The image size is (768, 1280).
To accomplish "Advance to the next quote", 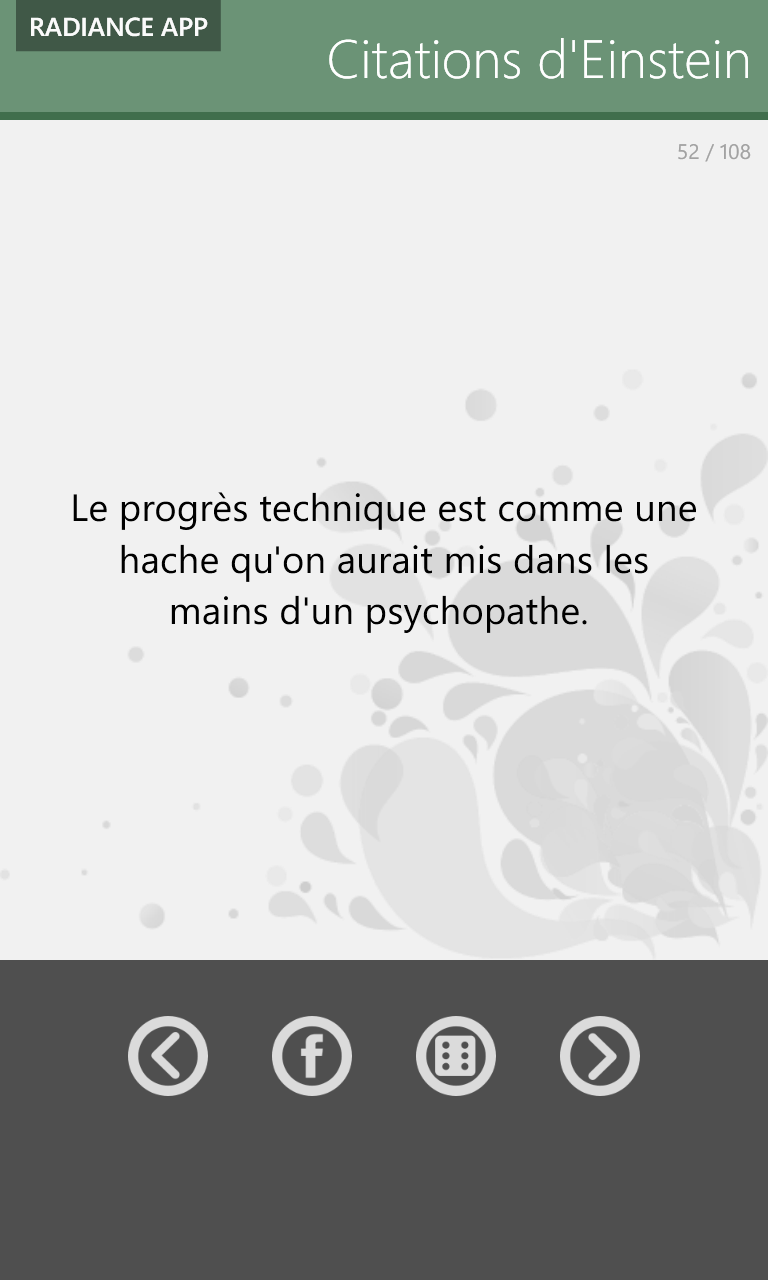I will point(600,1056).
